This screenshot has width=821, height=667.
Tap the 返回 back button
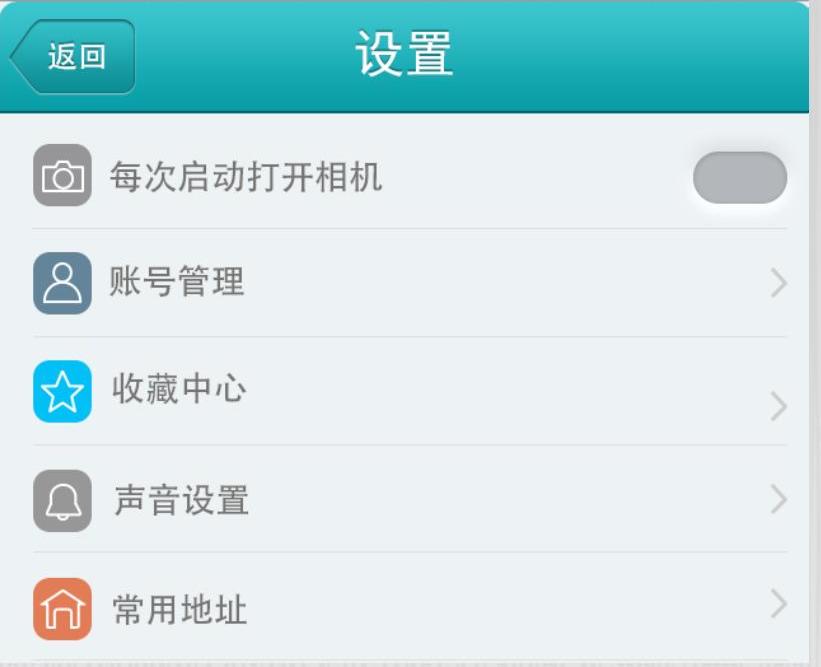[x=74, y=57]
